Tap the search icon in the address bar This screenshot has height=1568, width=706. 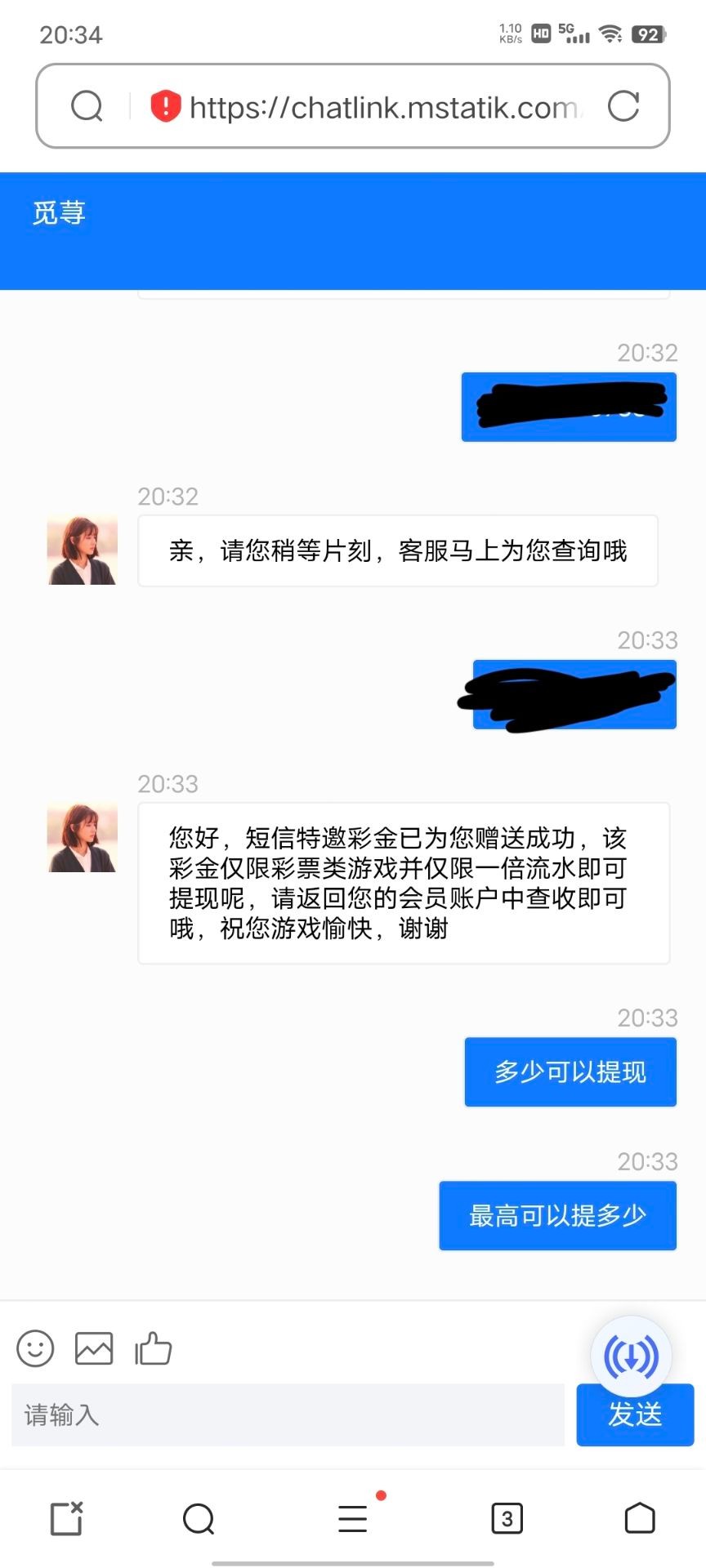(87, 106)
